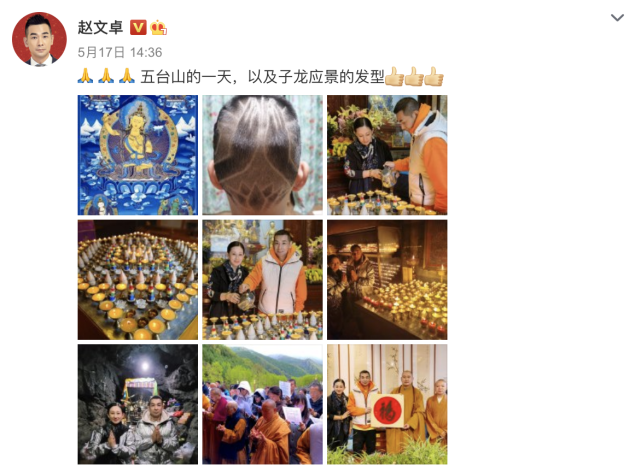Open 赵文卓's profile avatar
The height and width of the screenshot is (471, 641).
pos(40,41)
